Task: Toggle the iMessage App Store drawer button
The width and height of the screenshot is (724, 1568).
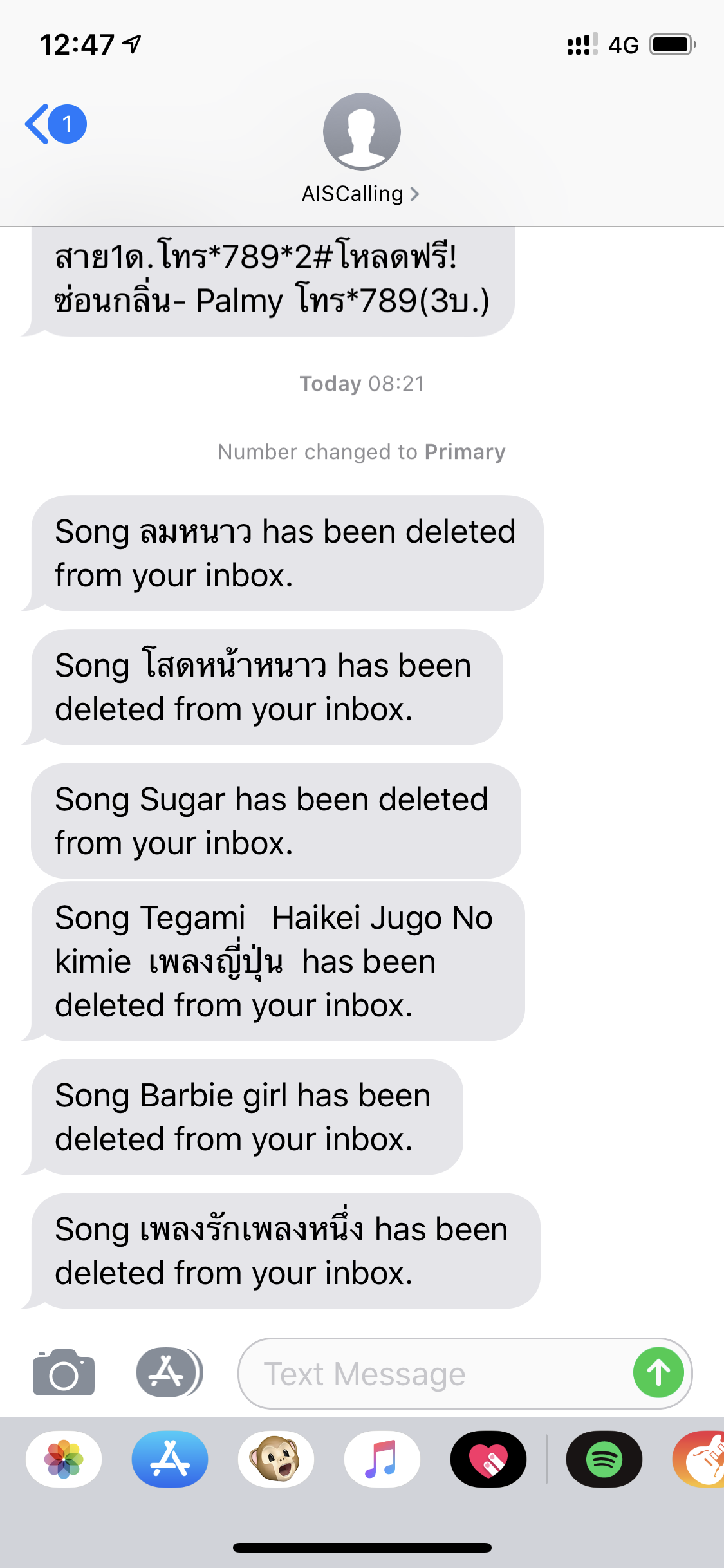Action: 169,1372
